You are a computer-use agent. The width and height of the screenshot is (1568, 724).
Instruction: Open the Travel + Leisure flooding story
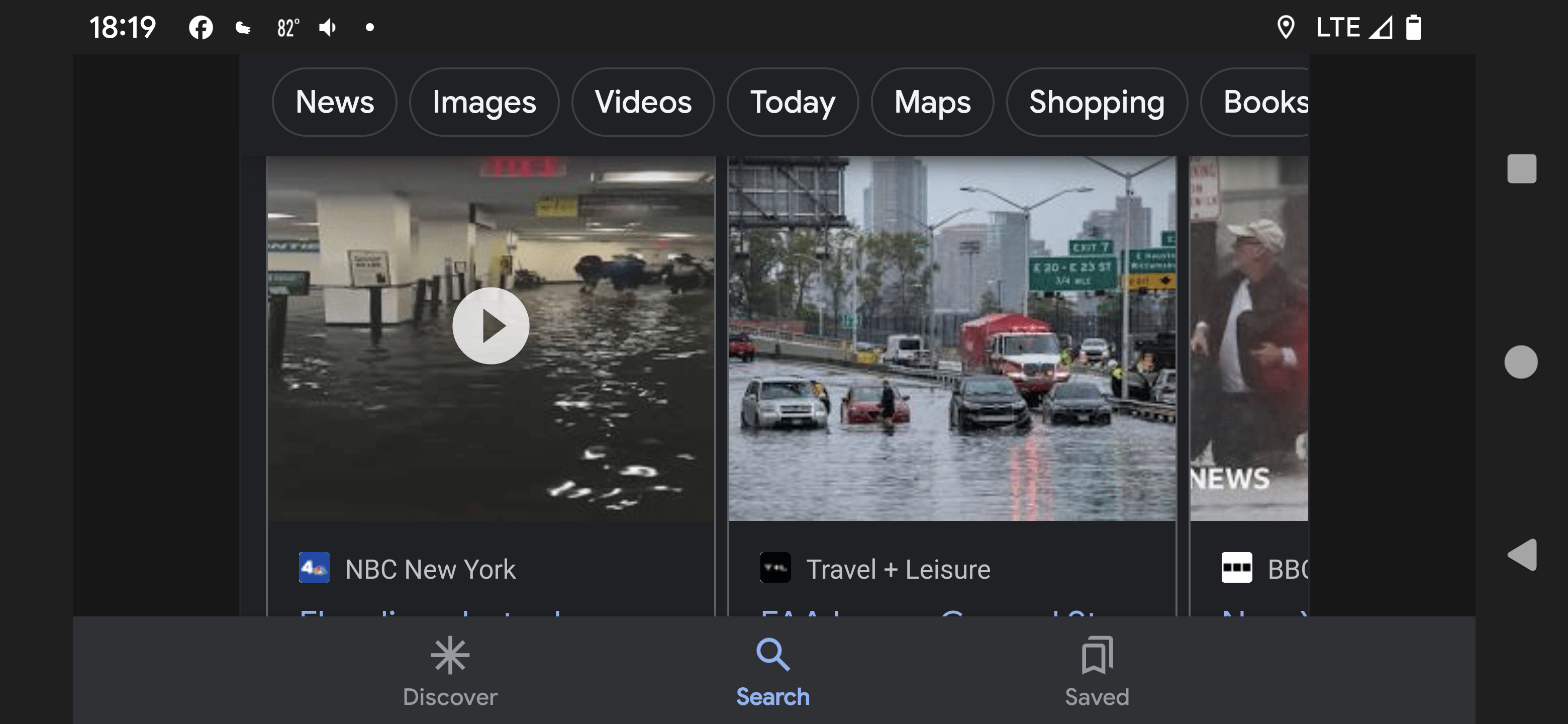pos(952,338)
